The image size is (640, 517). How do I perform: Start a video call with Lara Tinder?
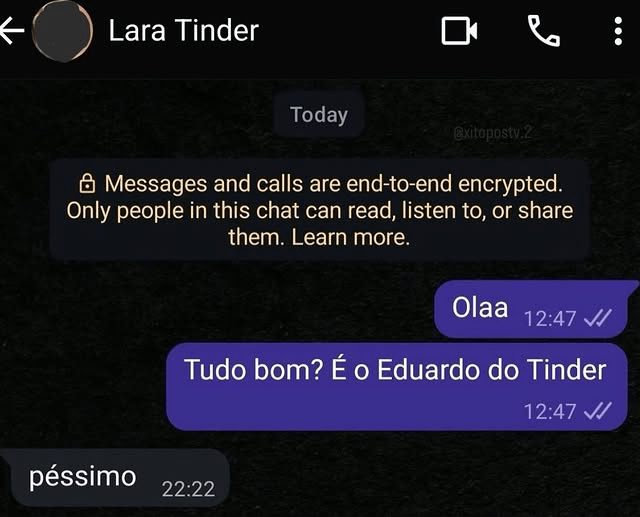click(459, 32)
